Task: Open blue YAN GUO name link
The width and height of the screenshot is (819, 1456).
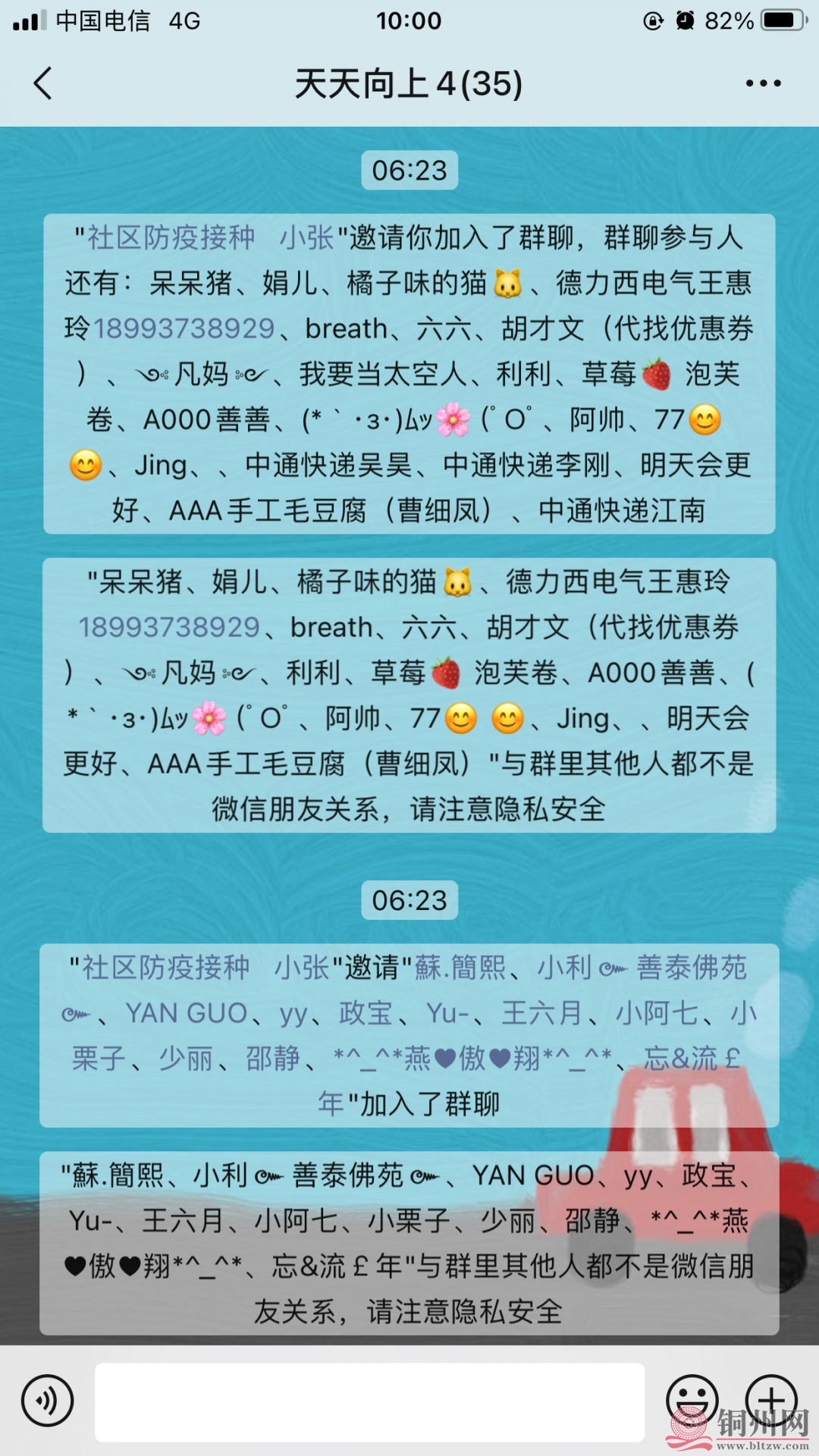Action: pyautogui.click(x=187, y=1013)
